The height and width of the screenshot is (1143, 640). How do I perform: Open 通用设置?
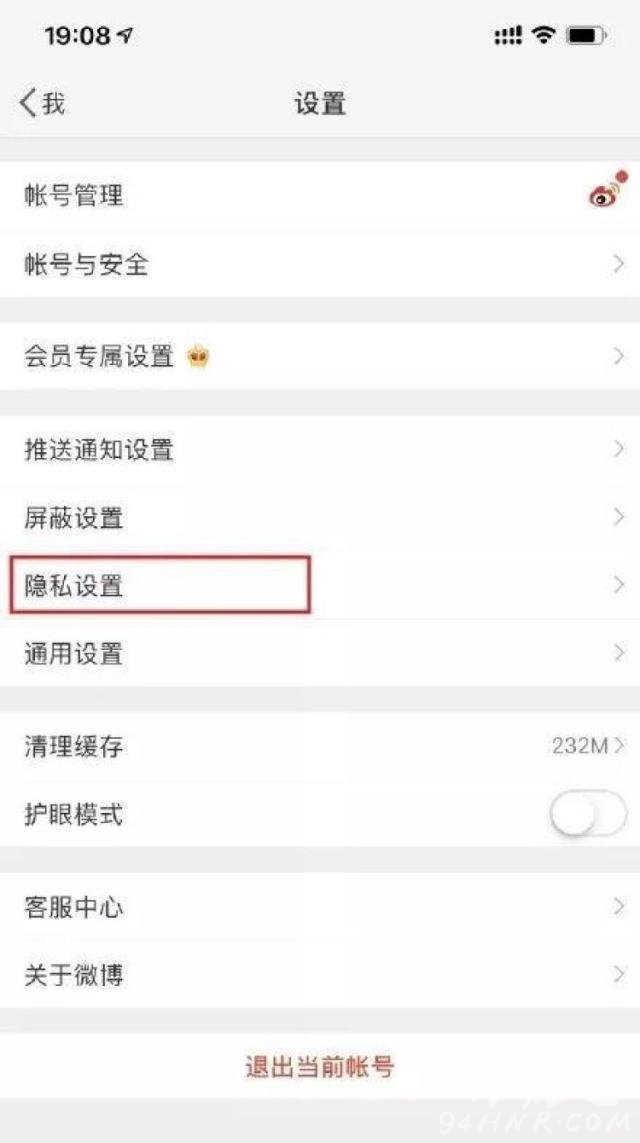pyautogui.click(x=320, y=652)
